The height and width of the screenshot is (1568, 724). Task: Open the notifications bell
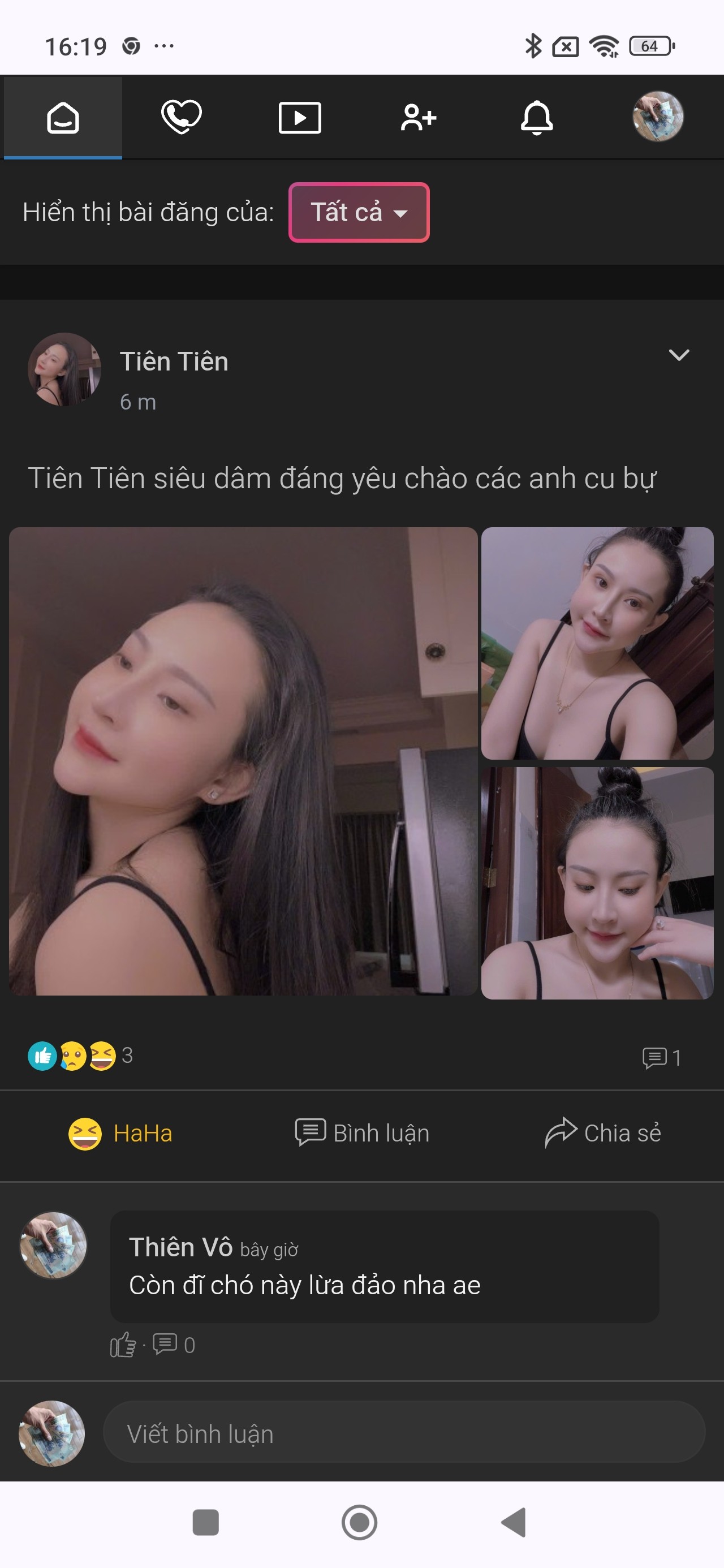tap(536, 117)
